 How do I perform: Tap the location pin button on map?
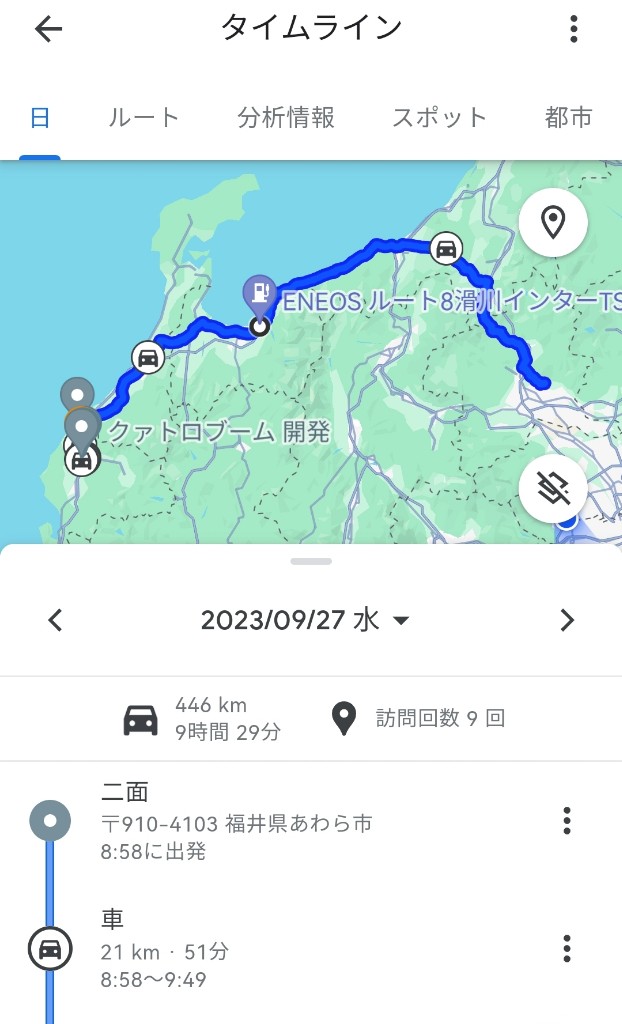(553, 222)
